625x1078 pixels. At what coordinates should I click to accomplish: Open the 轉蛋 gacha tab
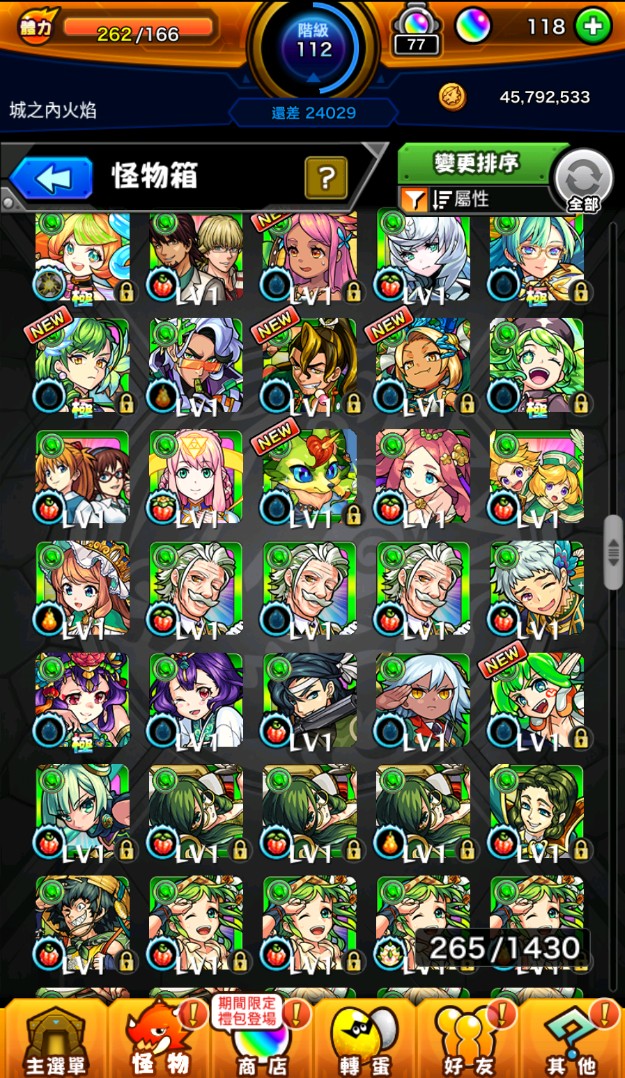[x=364, y=1040]
